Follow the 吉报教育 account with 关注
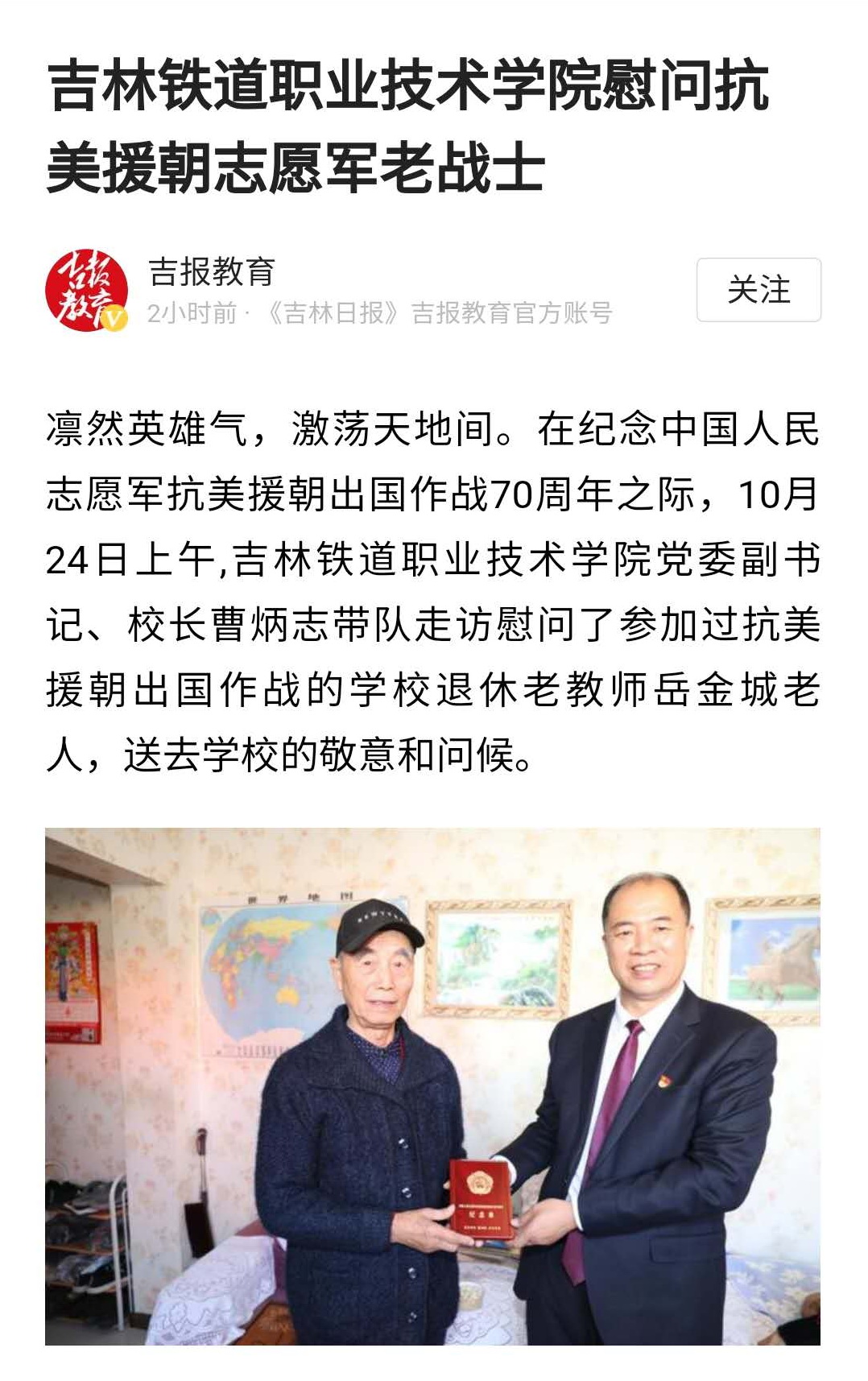 click(x=758, y=290)
